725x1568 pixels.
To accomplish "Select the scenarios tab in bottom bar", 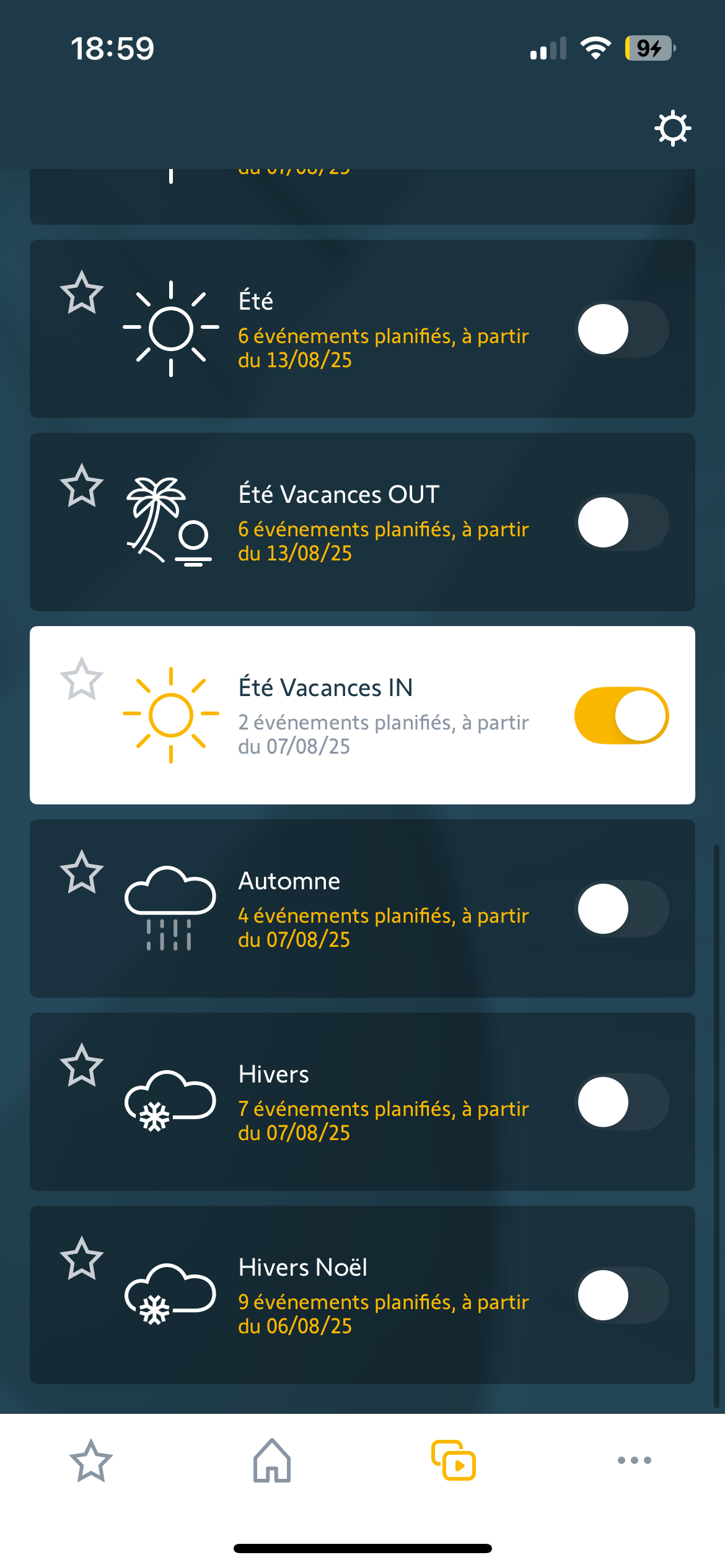I will coord(454,1461).
